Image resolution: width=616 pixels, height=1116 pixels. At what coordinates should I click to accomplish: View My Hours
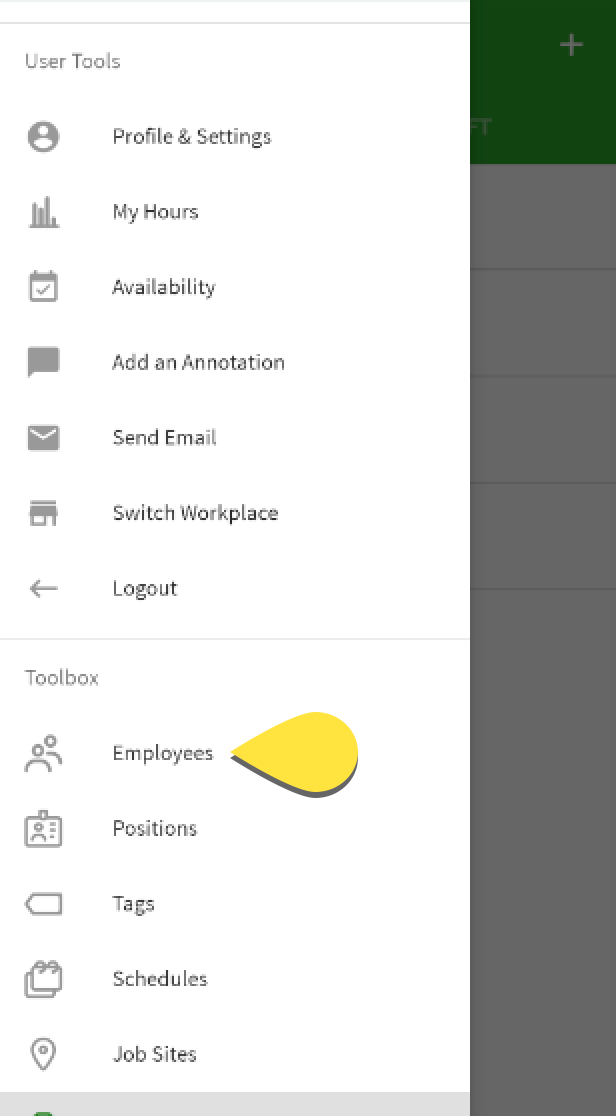click(x=234, y=211)
